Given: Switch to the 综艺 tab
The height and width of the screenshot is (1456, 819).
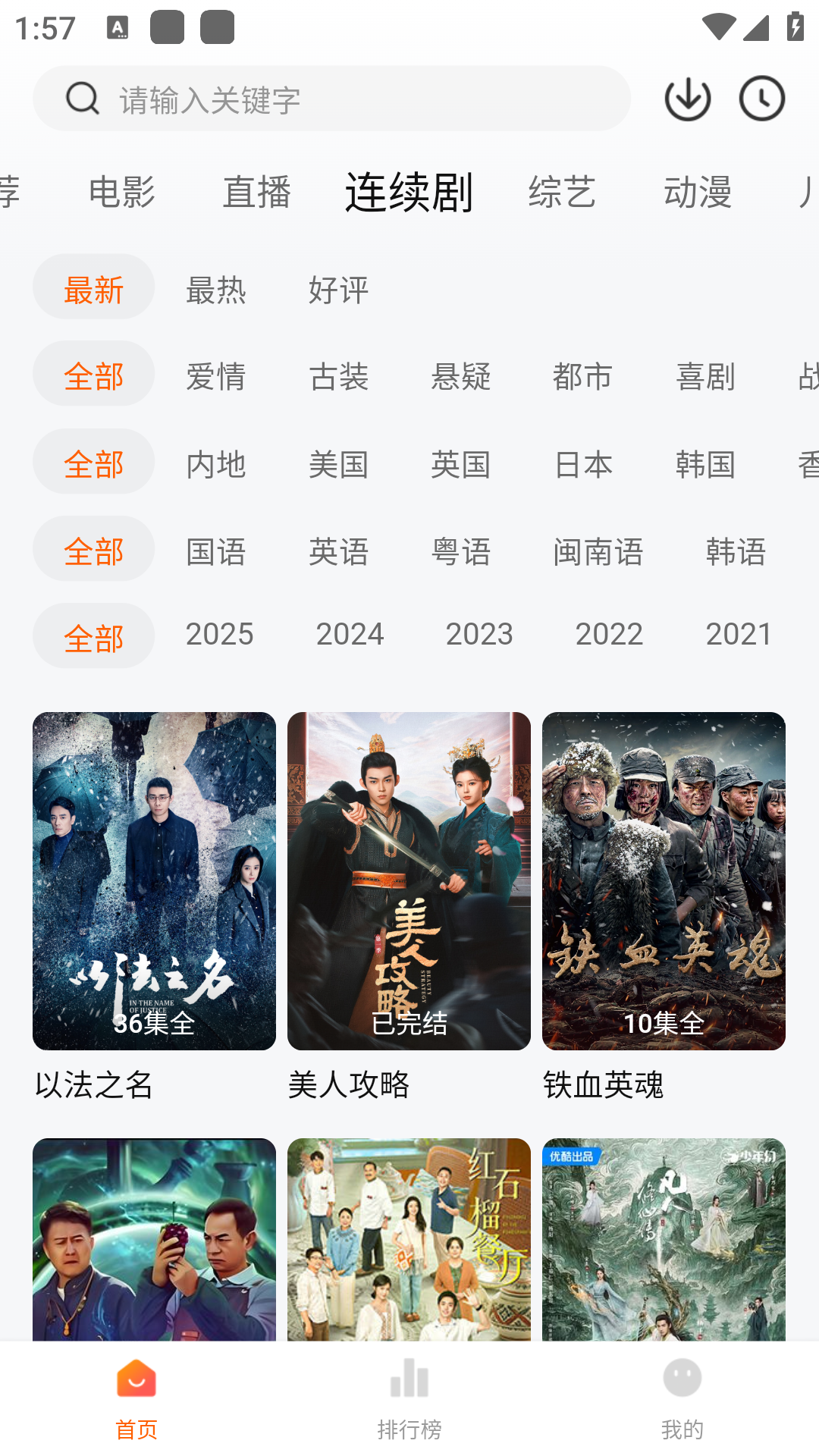Looking at the screenshot, I should tap(562, 191).
